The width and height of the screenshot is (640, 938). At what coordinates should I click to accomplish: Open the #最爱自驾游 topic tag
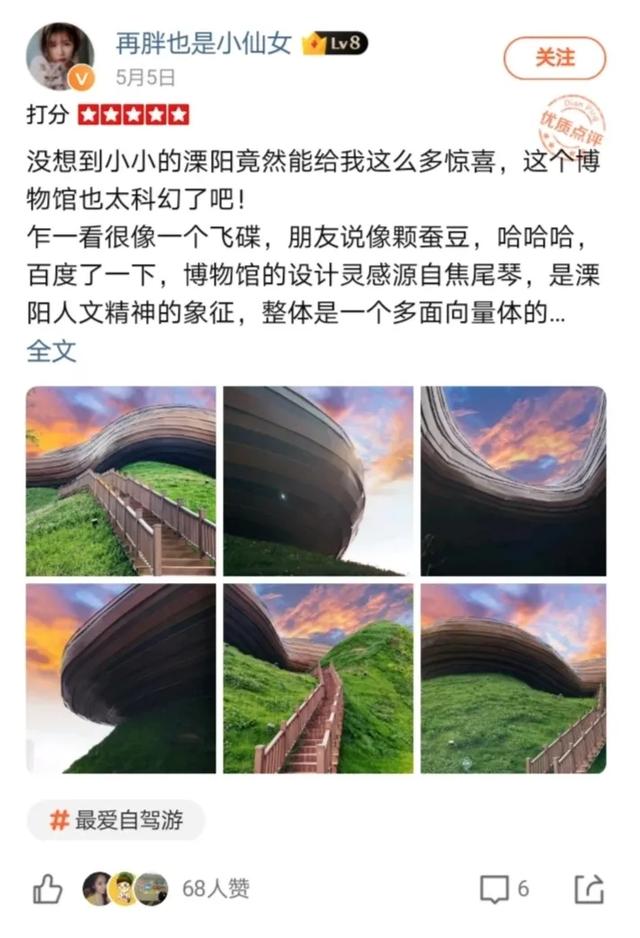[x=116, y=821]
